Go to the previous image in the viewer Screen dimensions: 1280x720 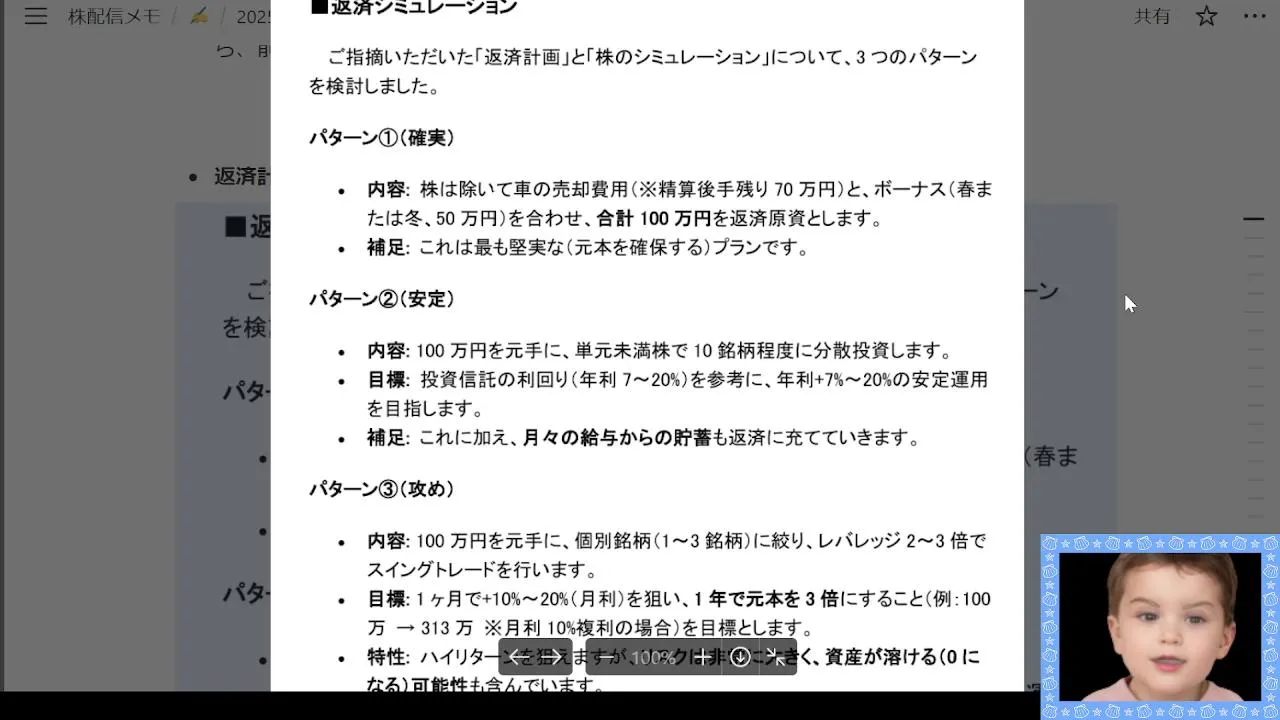tap(516, 657)
